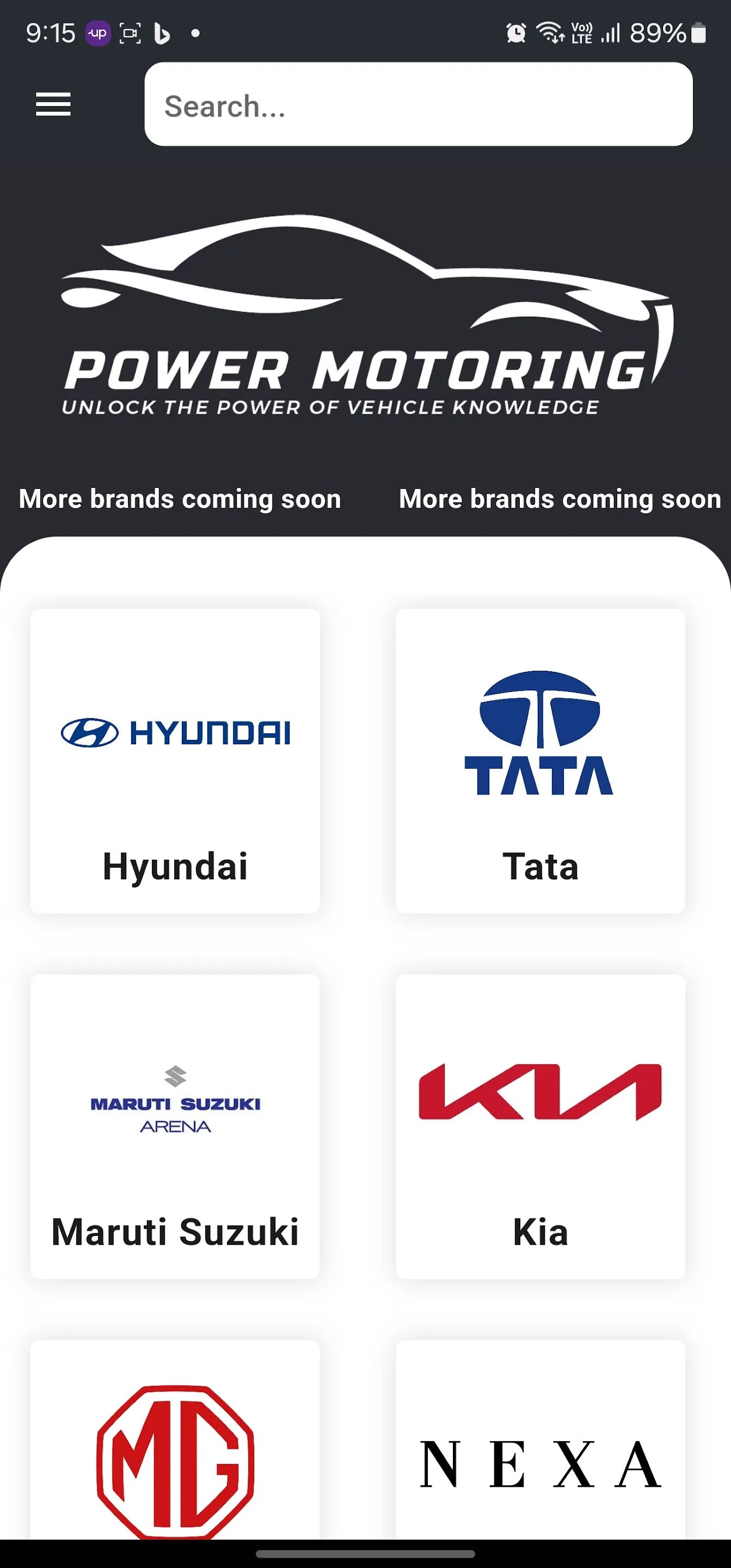Open the hamburger drawer menu
Image resolution: width=731 pixels, height=1568 pixels.
(53, 104)
